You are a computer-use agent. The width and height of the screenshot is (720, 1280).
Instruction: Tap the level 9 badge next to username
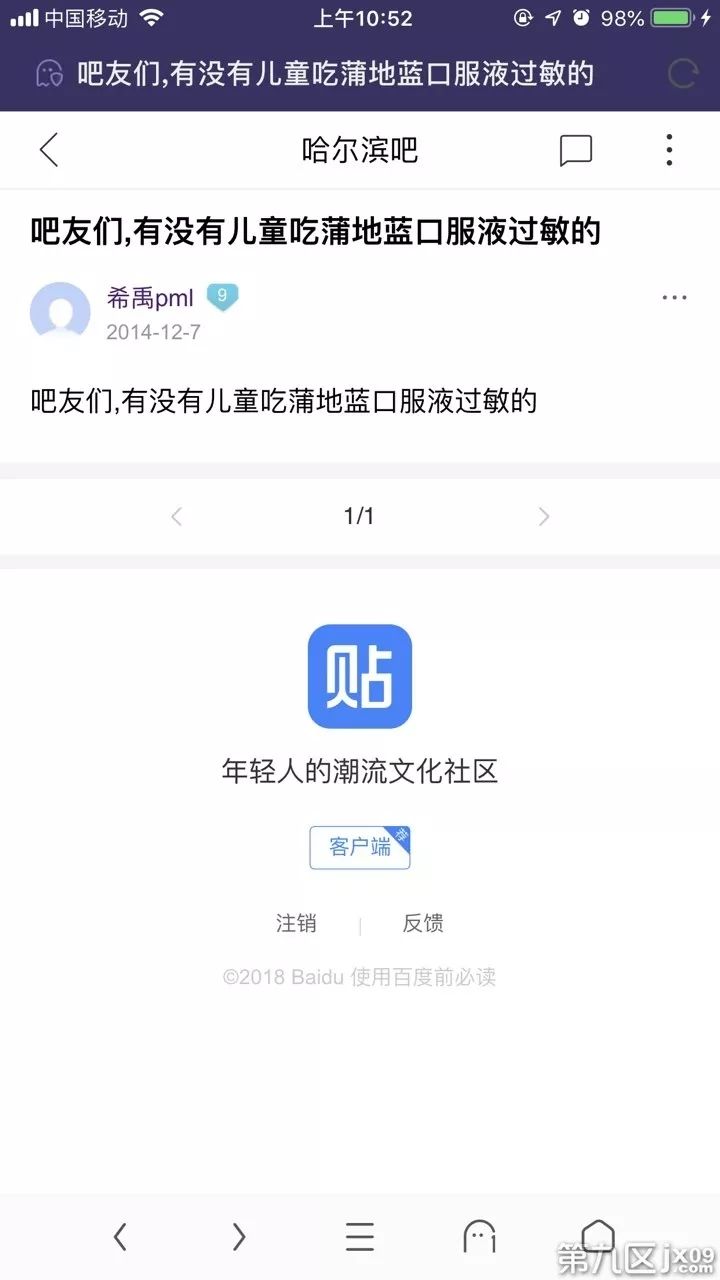(222, 297)
